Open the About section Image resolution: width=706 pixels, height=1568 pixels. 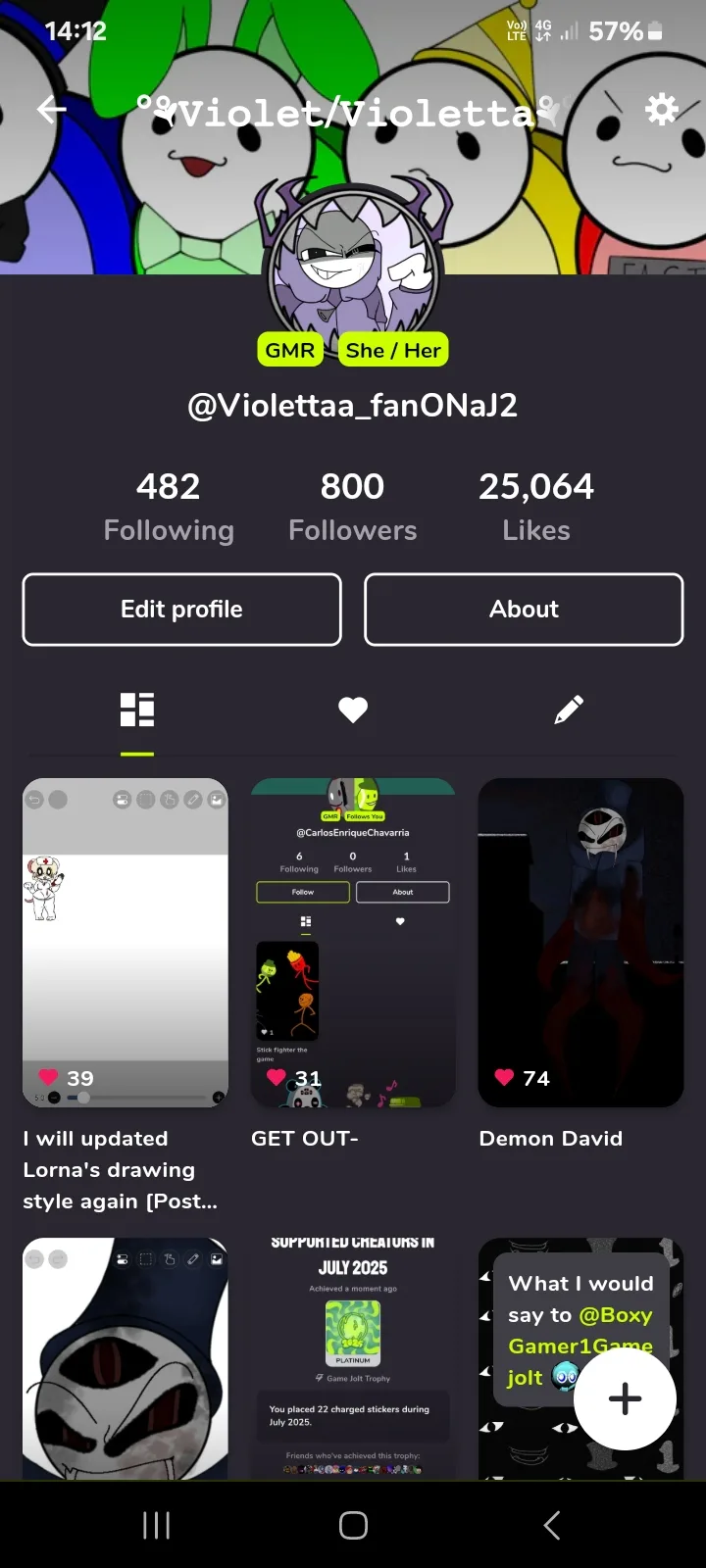click(x=524, y=610)
